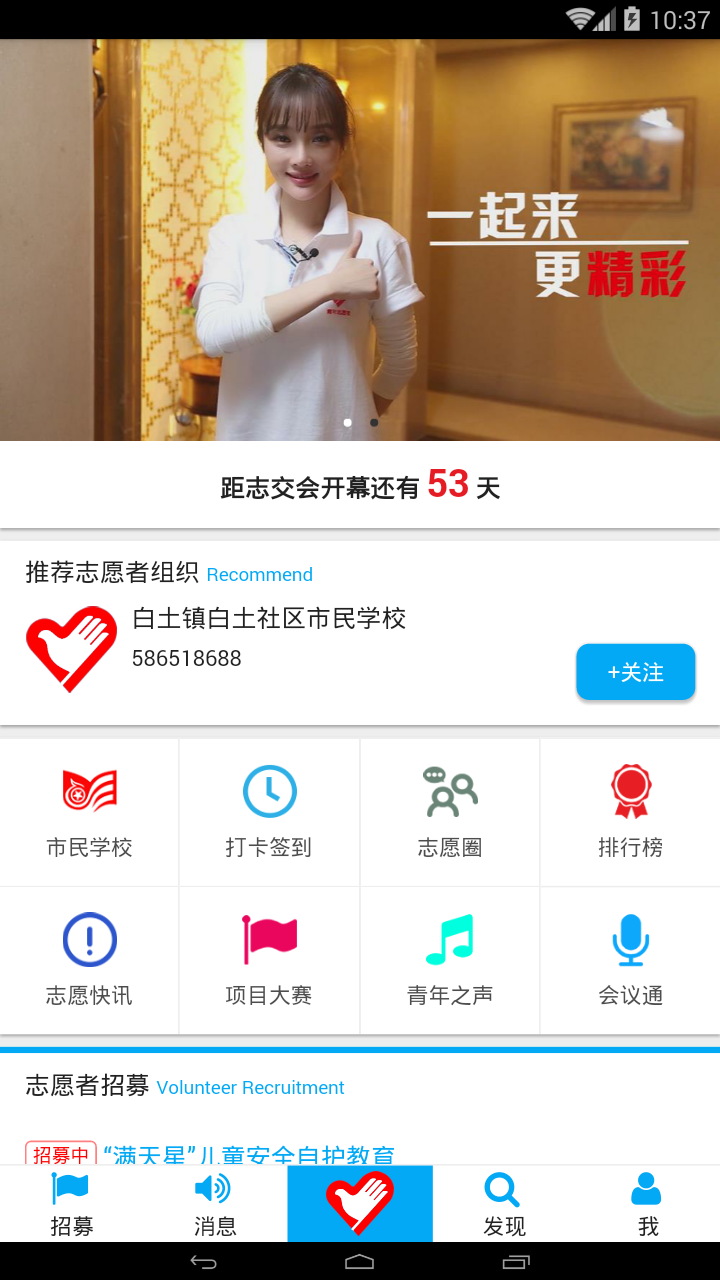
Task: Open the 一起来更精彩 promo banner
Action: pyautogui.click(x=360, y=240)
